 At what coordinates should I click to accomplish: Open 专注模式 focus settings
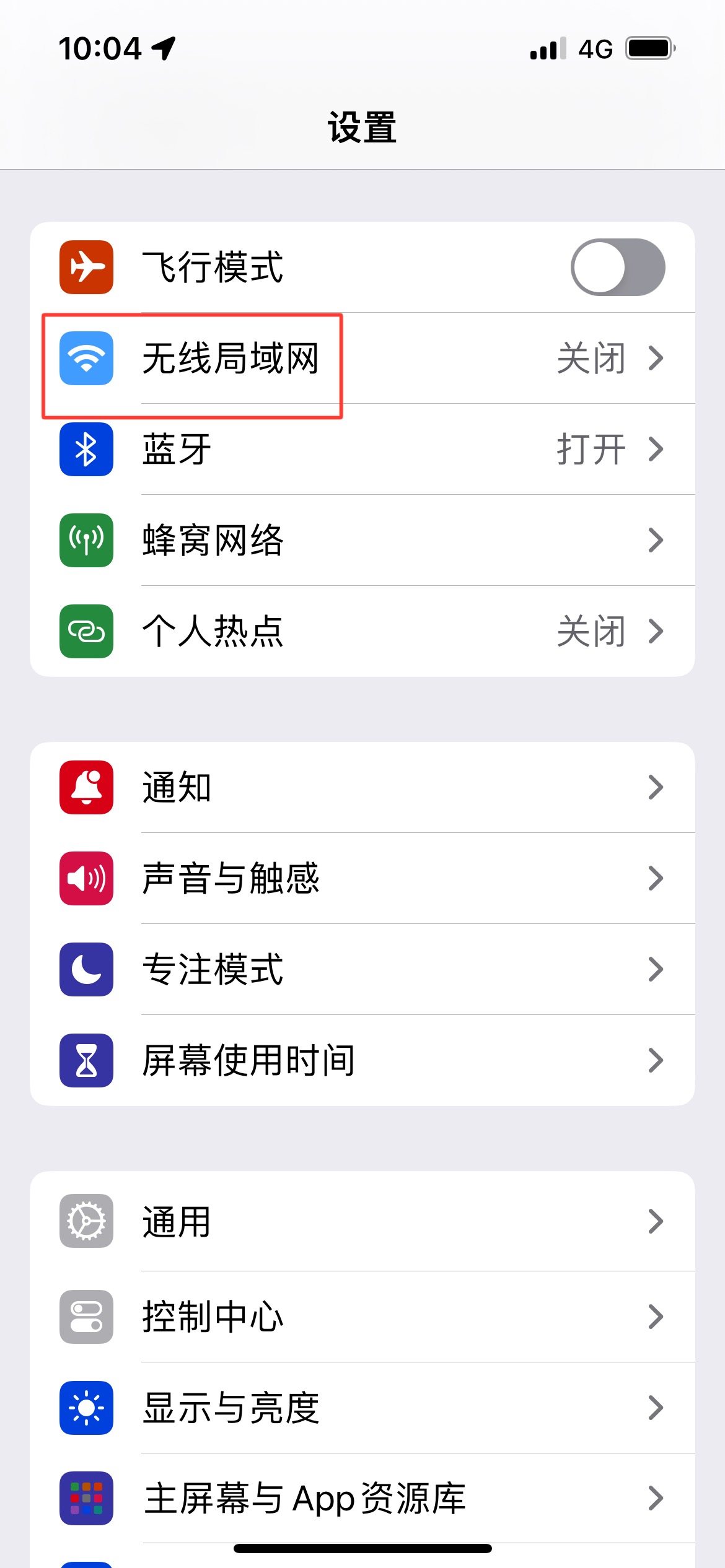(362, 969)
